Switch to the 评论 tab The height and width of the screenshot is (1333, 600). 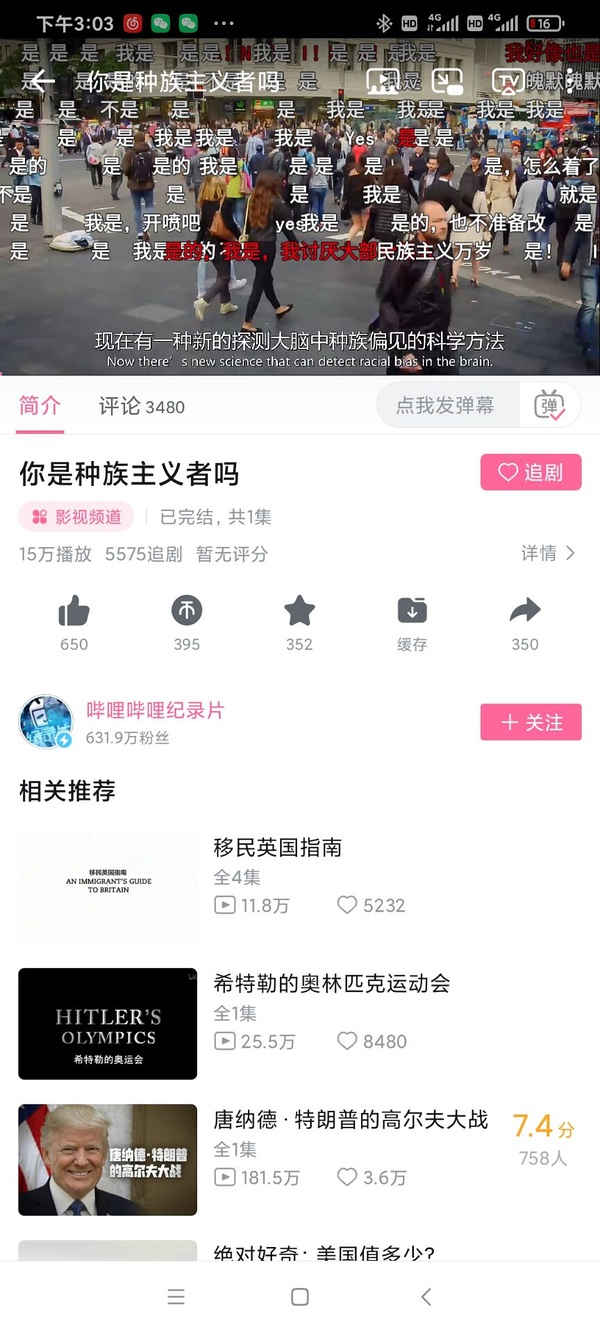tap(141, 406)
